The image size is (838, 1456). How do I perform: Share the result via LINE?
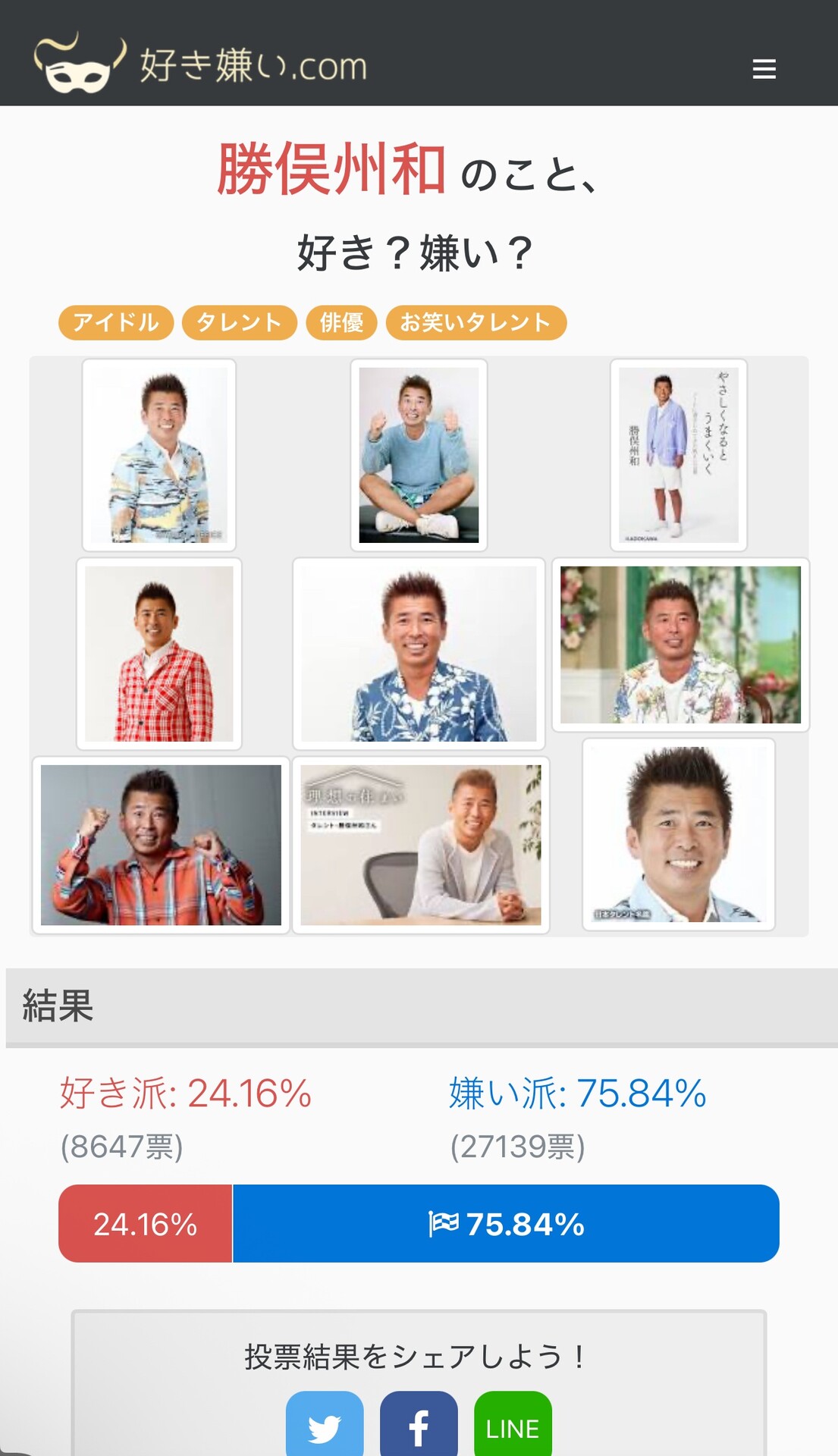(x=513, y=1426)
